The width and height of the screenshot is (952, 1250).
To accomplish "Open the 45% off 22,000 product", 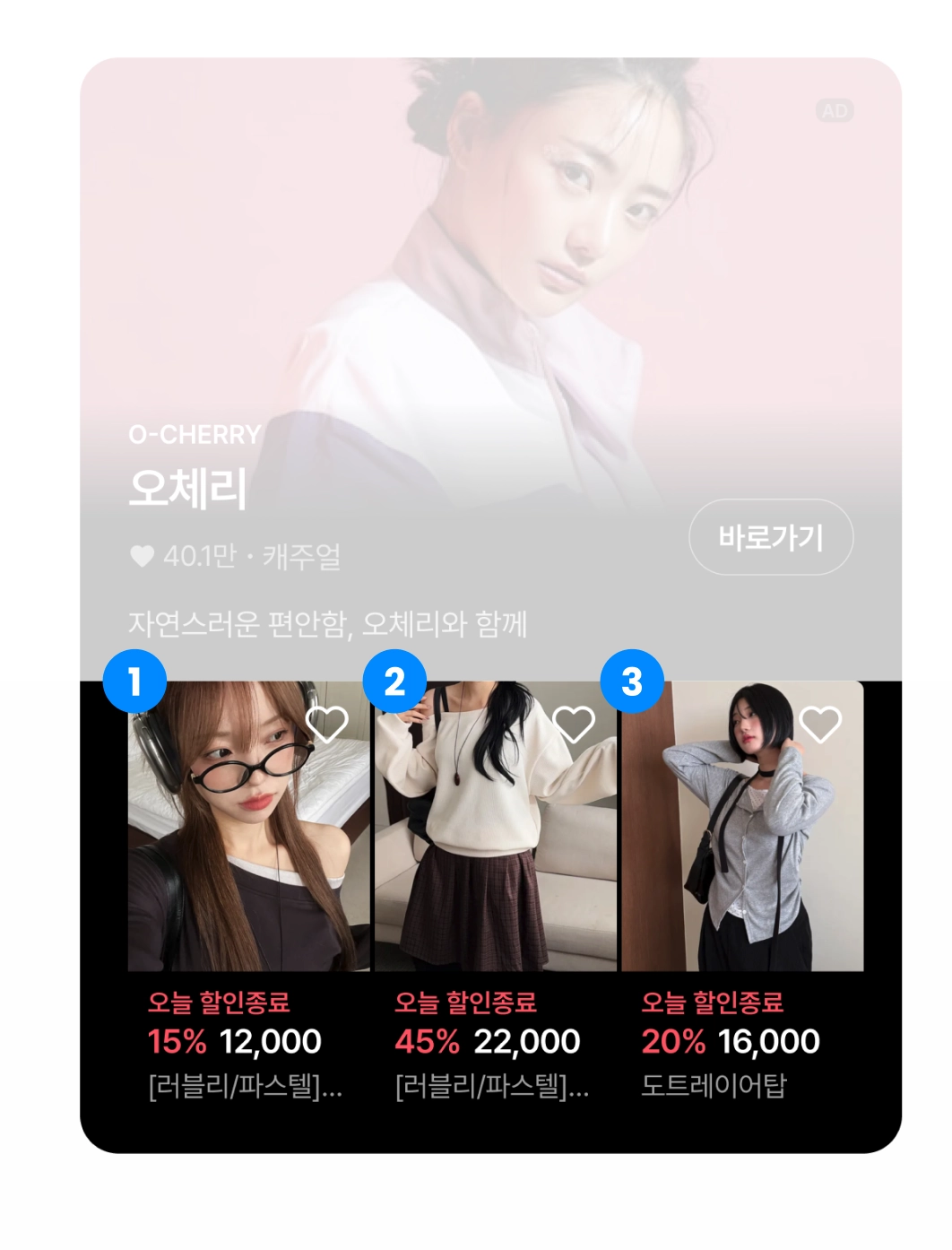I will click(495, 861).
